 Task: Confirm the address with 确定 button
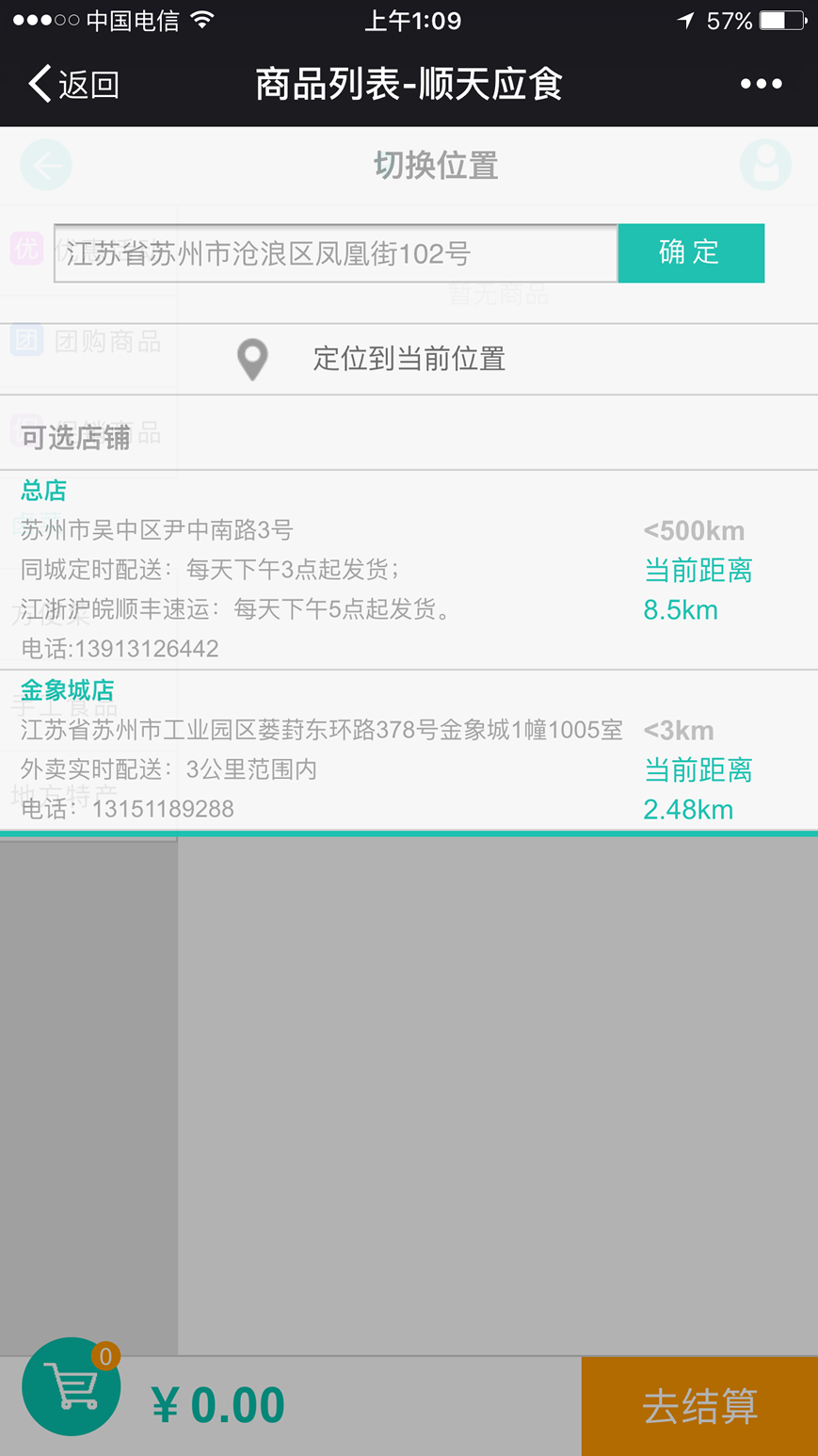(x=691, y=253)
